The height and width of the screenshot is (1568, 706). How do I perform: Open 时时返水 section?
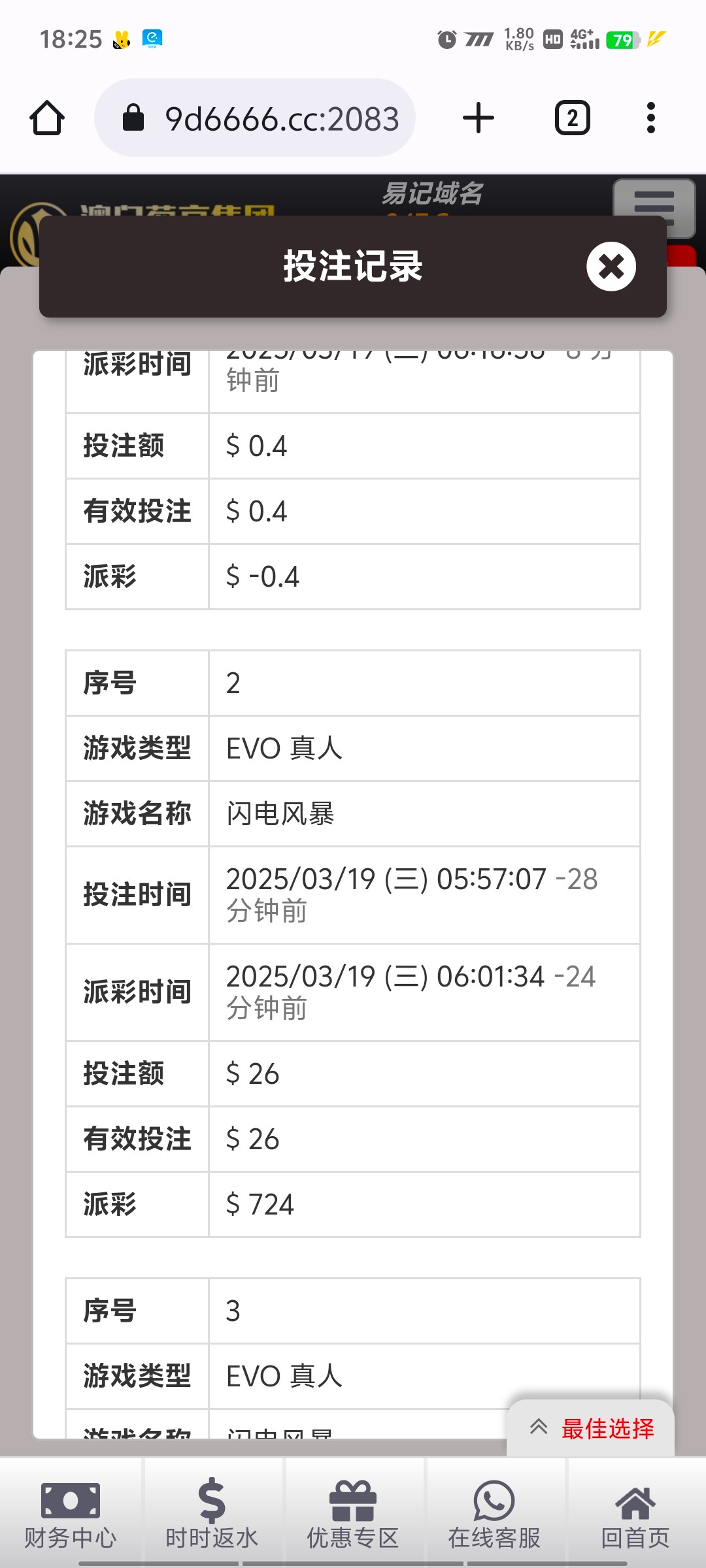coord(212,1514)
